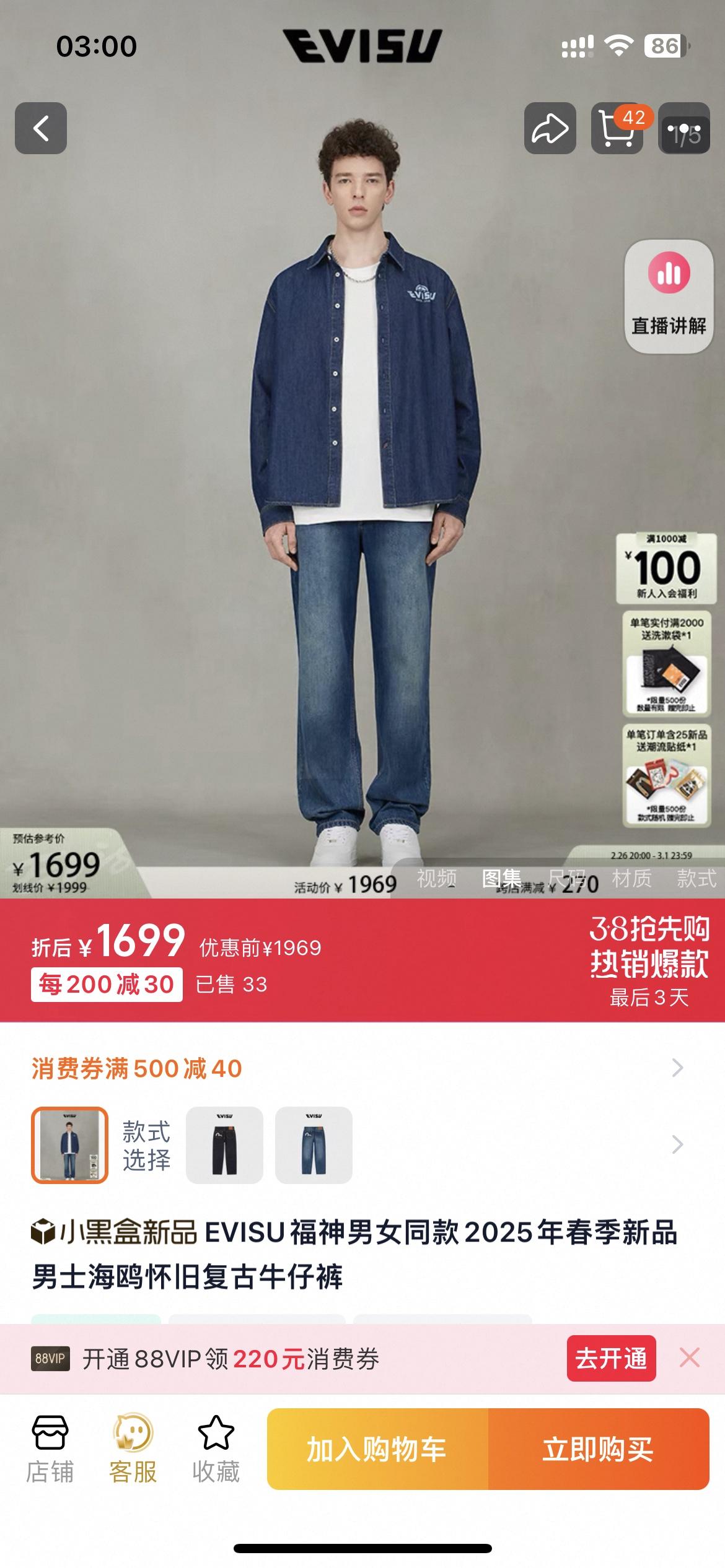The height and width of the screenshot is (1568, 725).
Task: Visit the 店铺 store page
Action: (50, 1449)
